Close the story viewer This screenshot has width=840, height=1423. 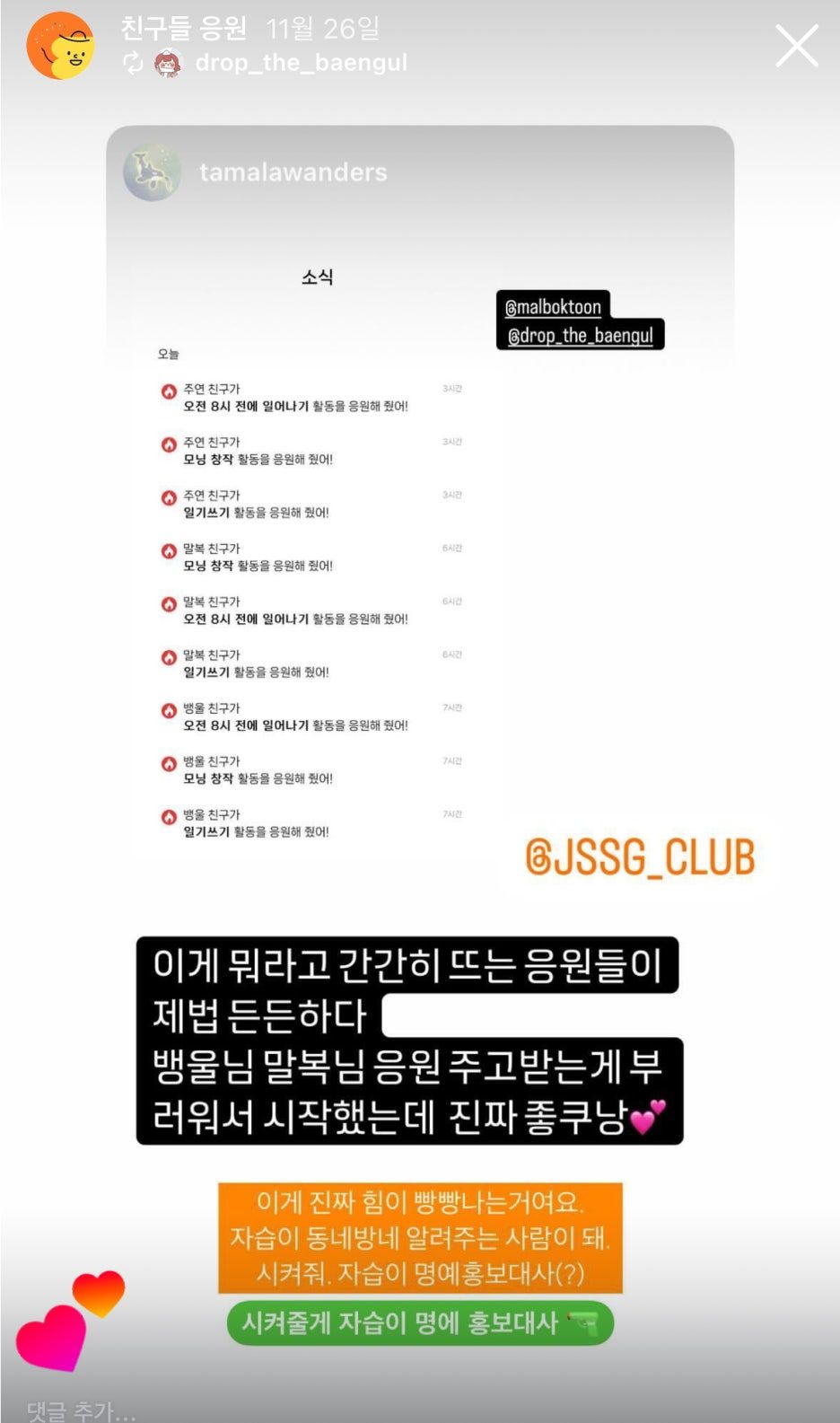click(x=797, y=46)
